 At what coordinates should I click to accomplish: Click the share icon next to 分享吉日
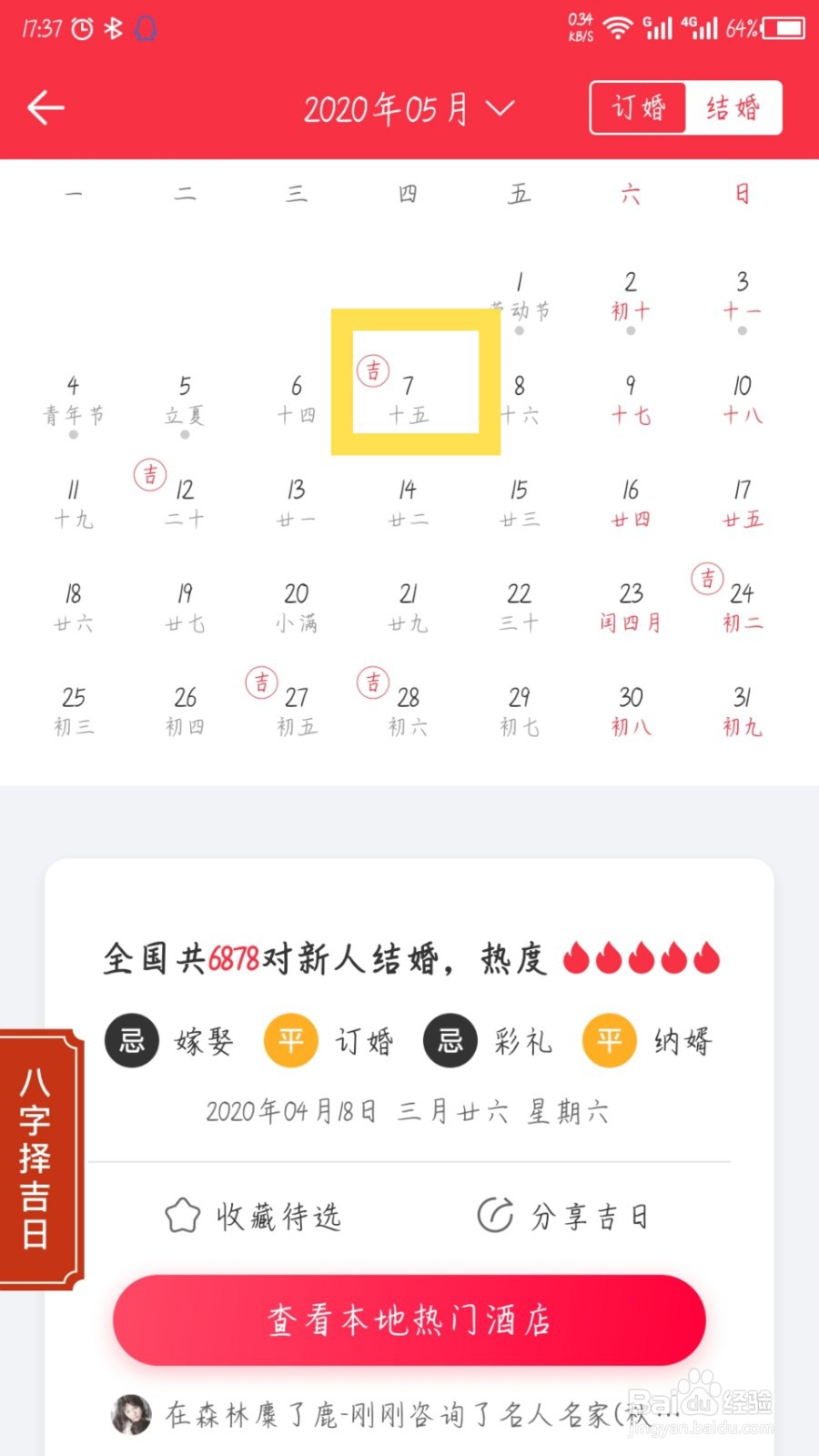(x=494, y=1214)
